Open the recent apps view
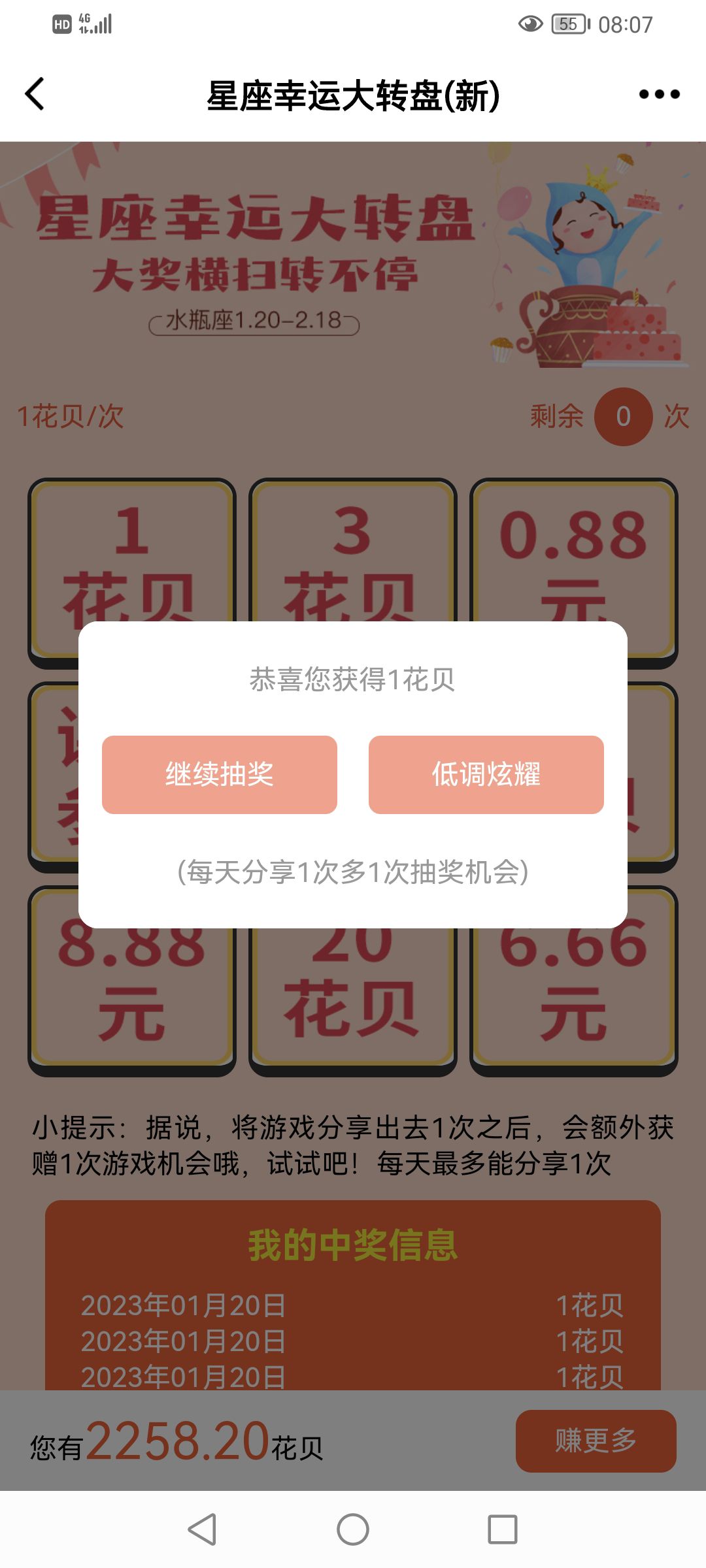The height and width of the screenshot is (1568, 706). tap(502, 1529)
